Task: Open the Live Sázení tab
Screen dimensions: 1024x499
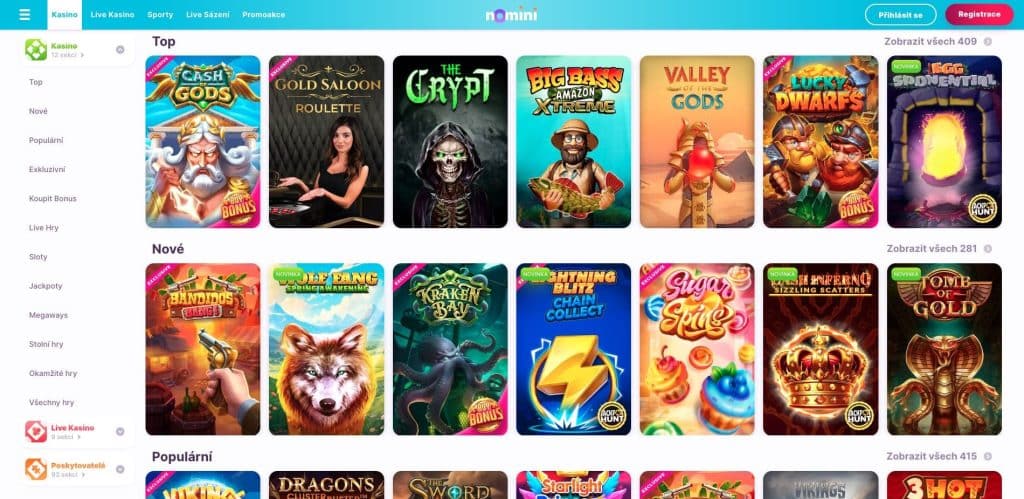Action: (207, 15)
